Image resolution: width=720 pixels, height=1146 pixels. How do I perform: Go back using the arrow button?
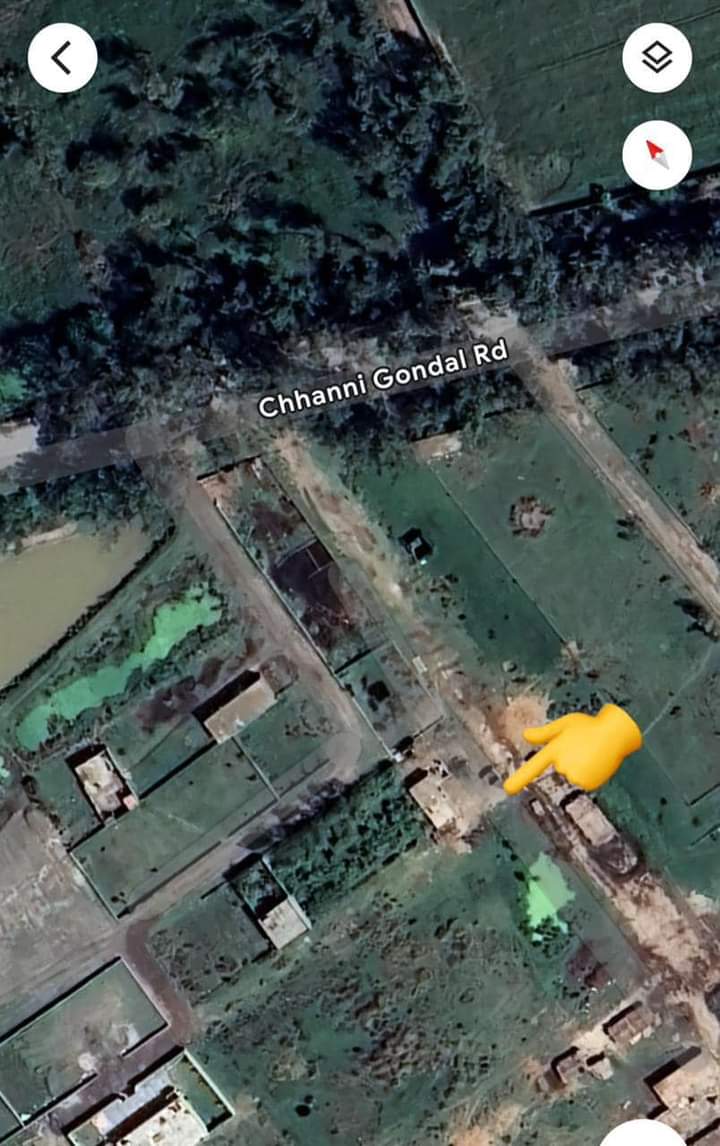pyautogui.click(x=62, y=58)
